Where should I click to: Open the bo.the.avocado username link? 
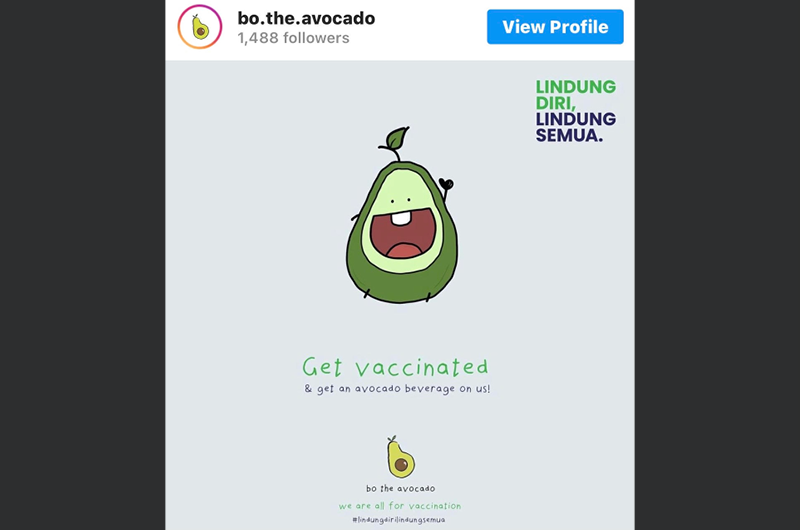pos(306,18)
